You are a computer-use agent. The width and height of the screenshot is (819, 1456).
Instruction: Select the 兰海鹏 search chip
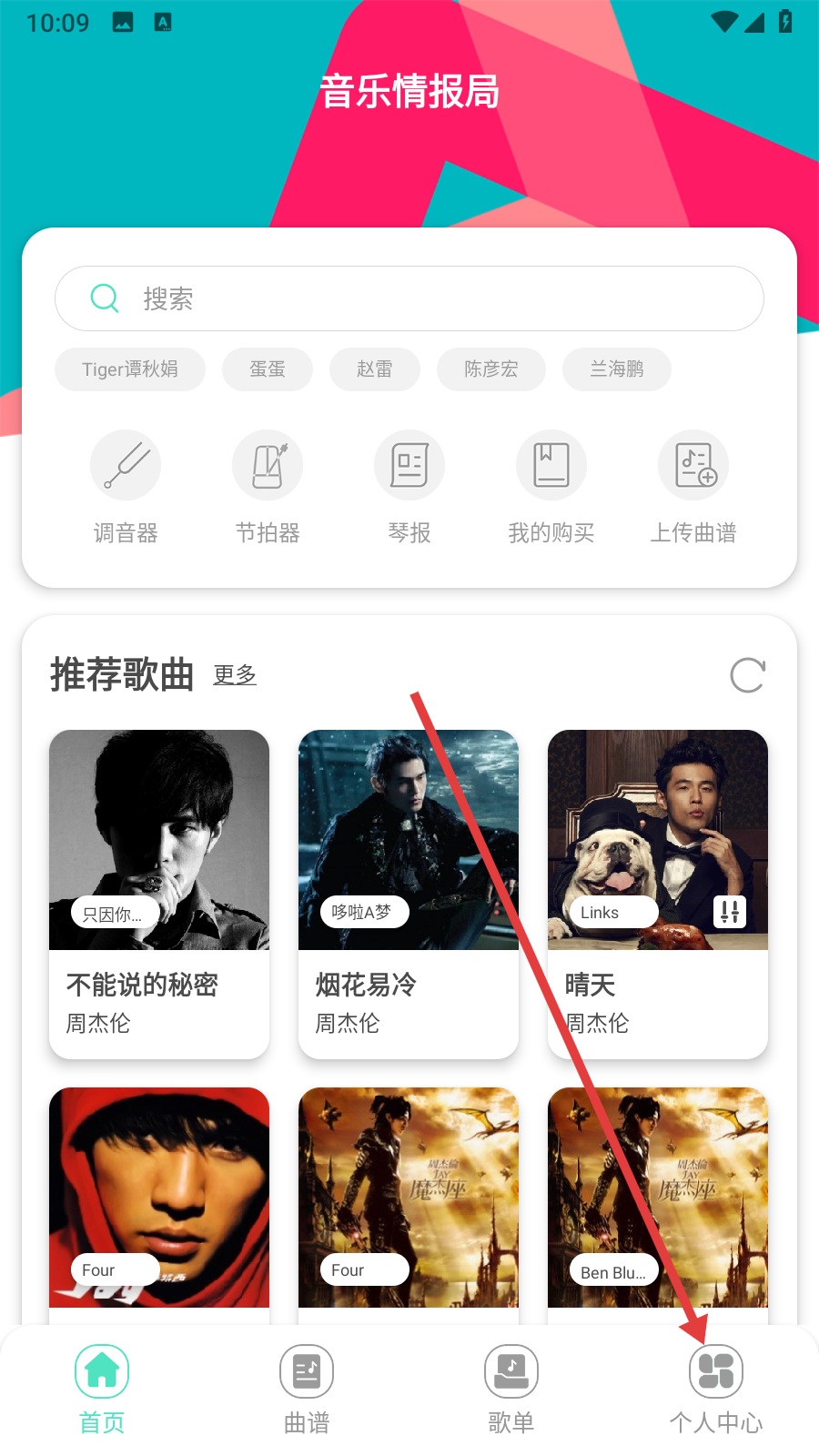pos(617,369)
